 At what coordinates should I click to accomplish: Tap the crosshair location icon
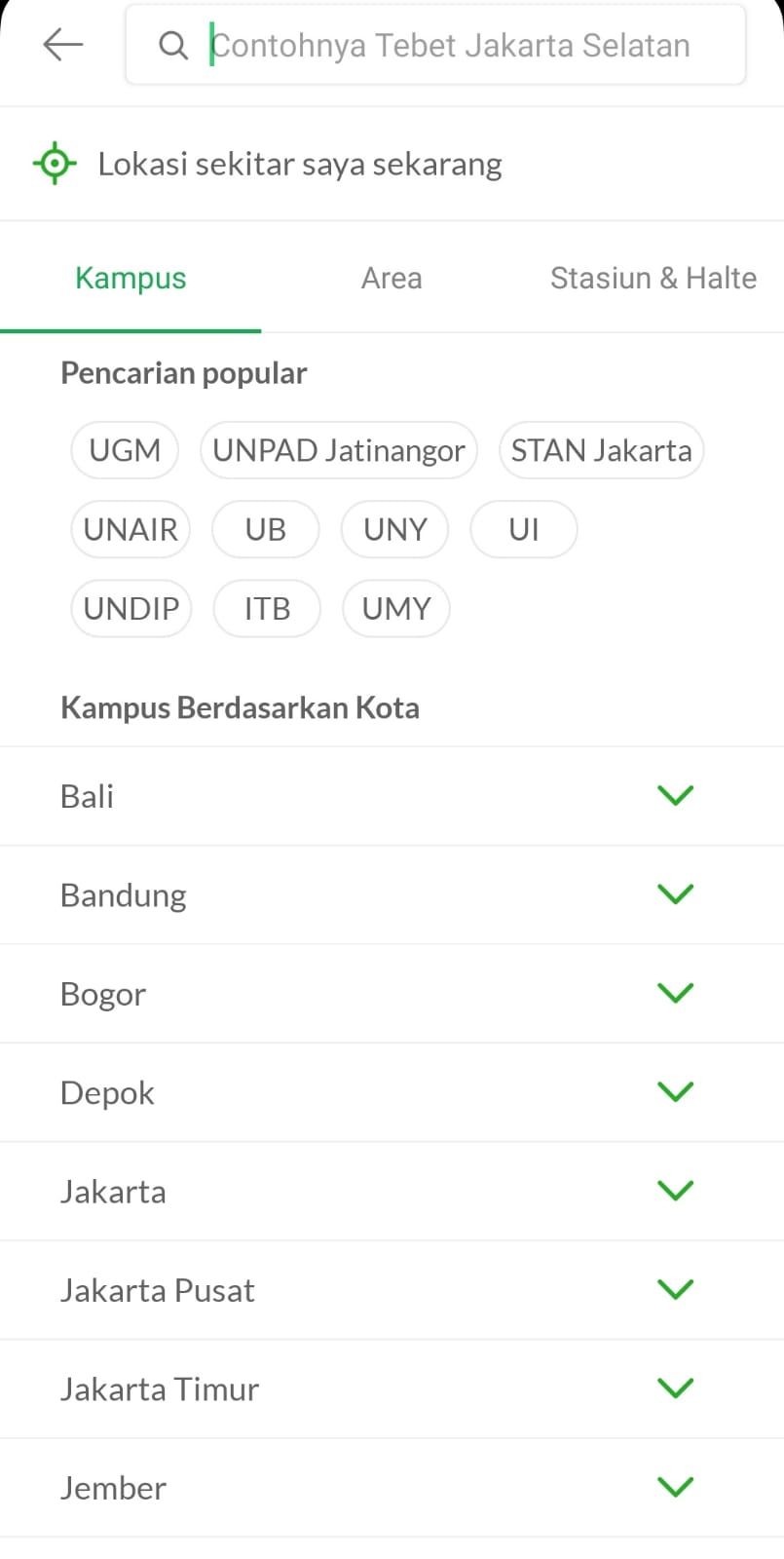point(54,163)
